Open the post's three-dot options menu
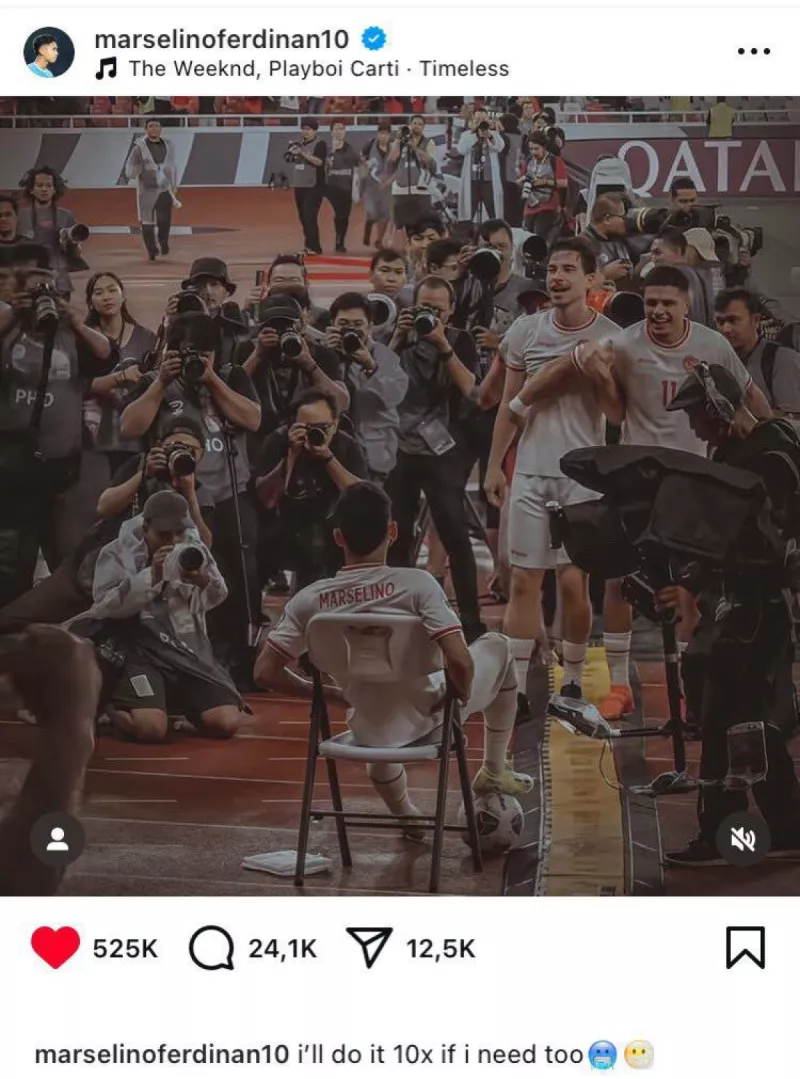Image resolution: width=800 pixels, height=1079 pixels. (x=753, y=52)
